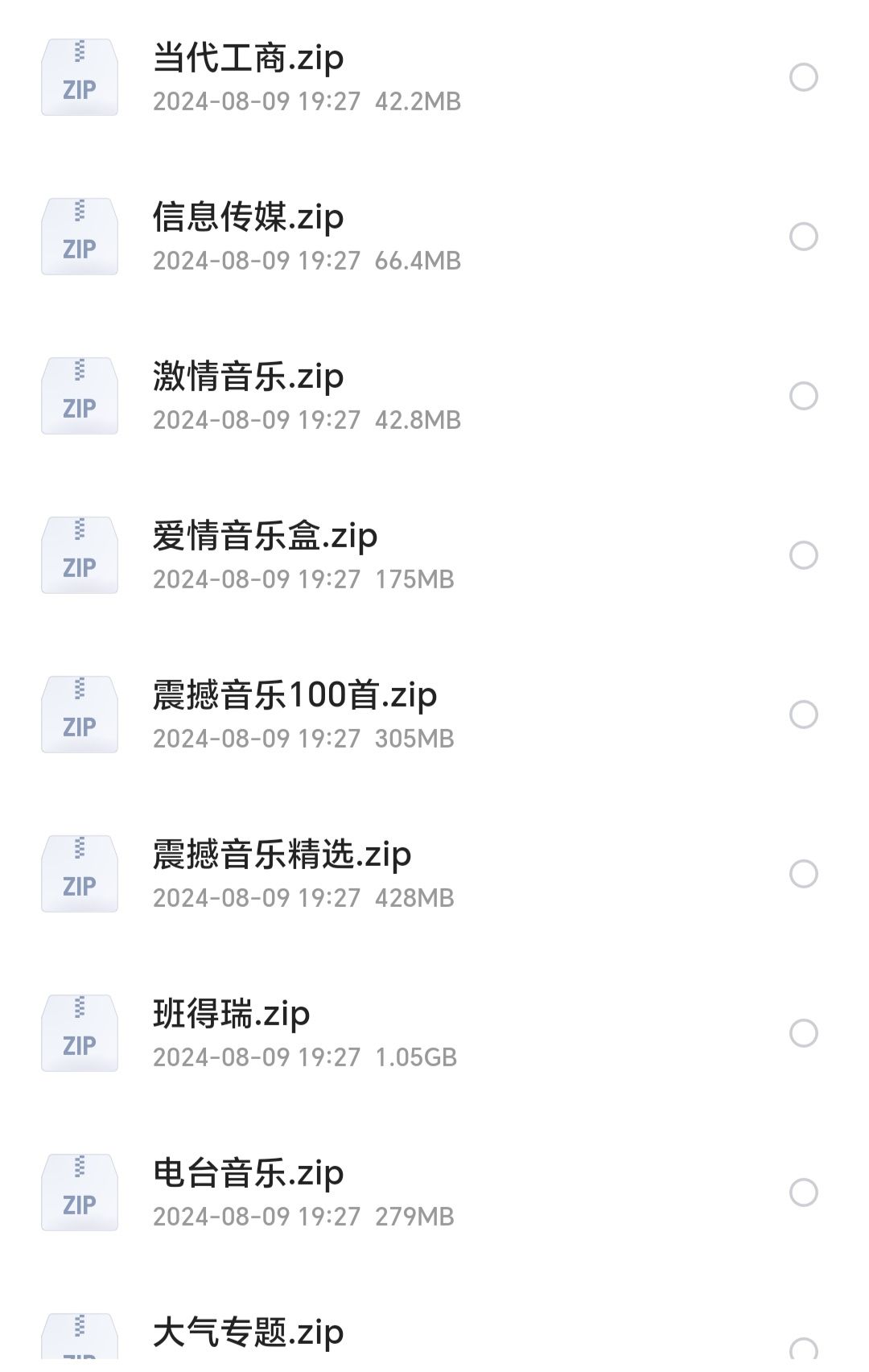
Task: Tap the selection circle for 班得瑞.zip
Action: [803, 1033]
